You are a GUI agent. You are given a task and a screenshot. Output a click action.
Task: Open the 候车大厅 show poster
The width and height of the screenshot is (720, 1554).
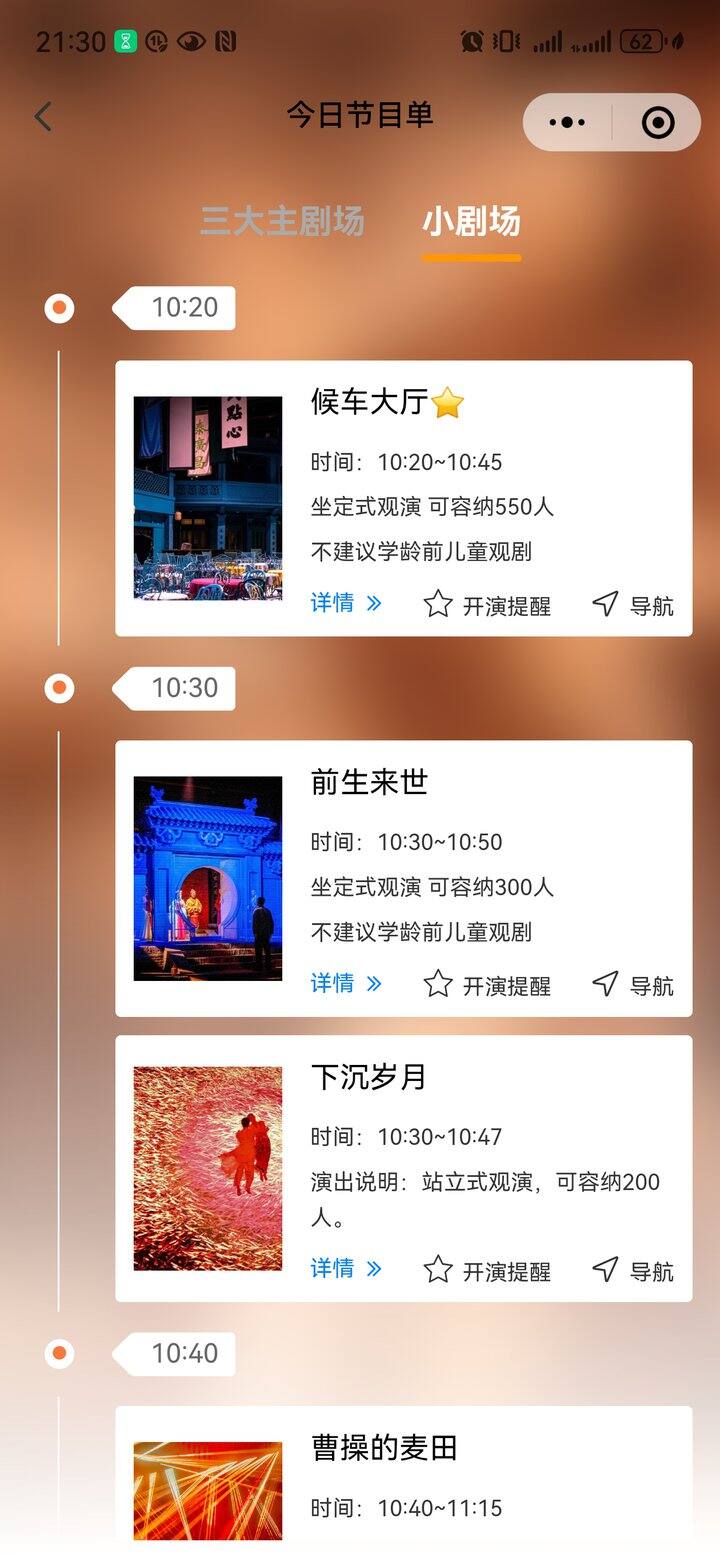pos(208,497)
